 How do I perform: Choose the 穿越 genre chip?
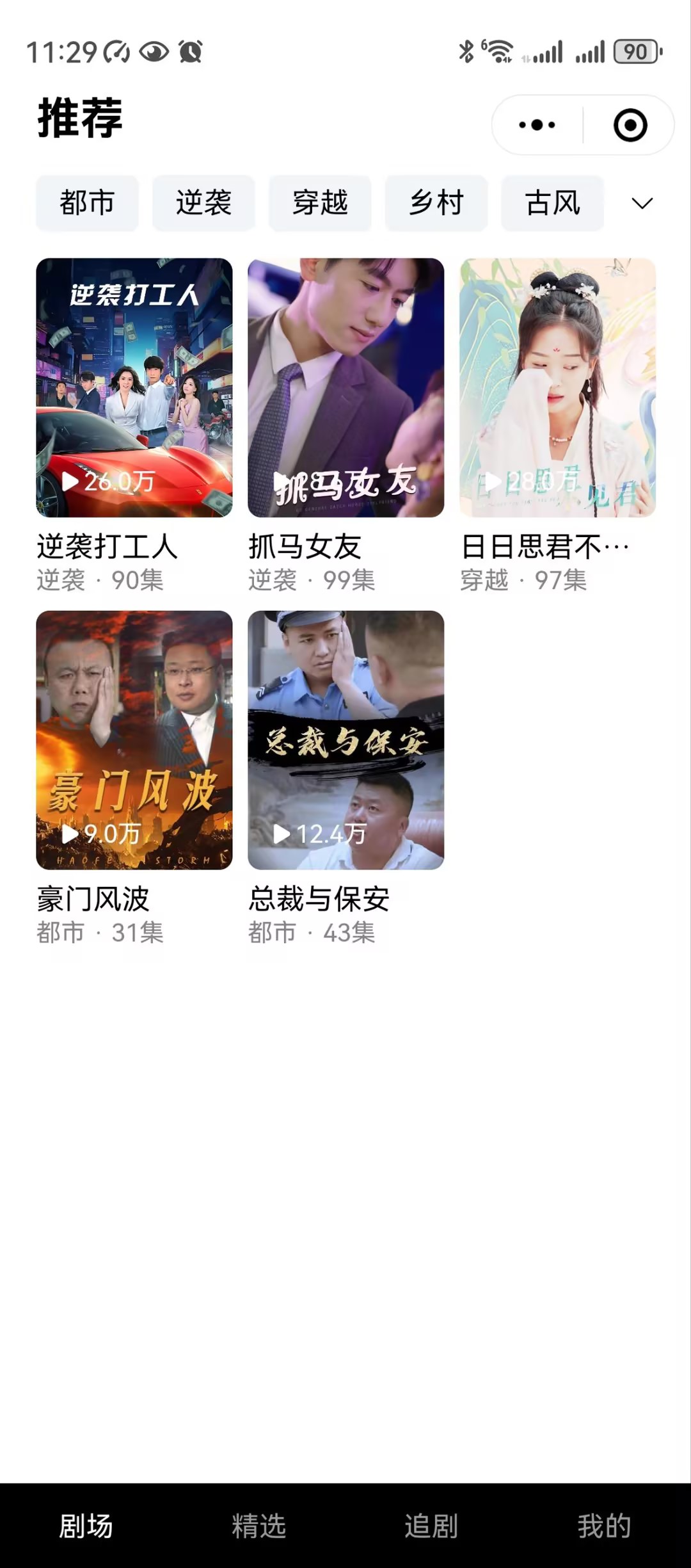[320, 203]
